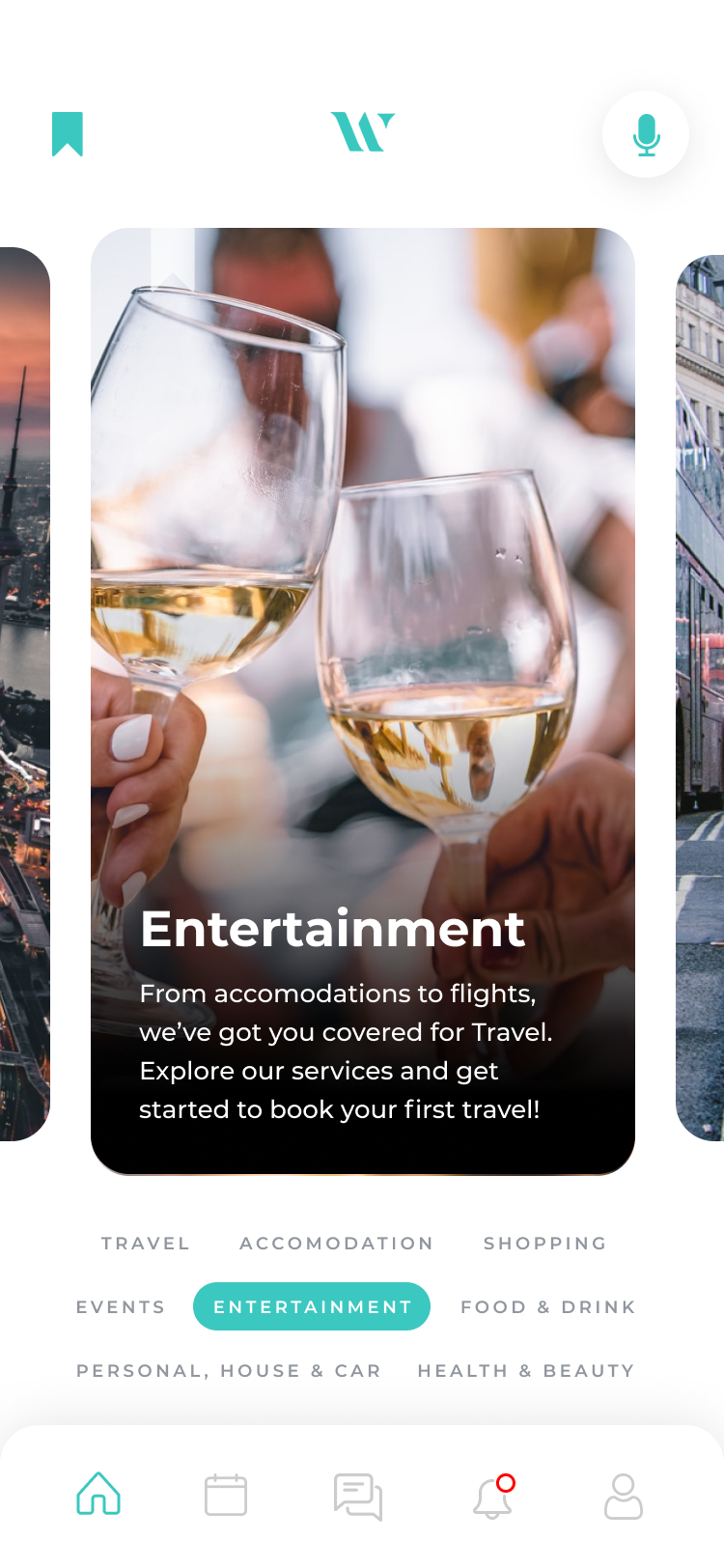This screenshot has height=1568, width=724.
Task: Select the Travel category
Action: [x=146, y=1244]
